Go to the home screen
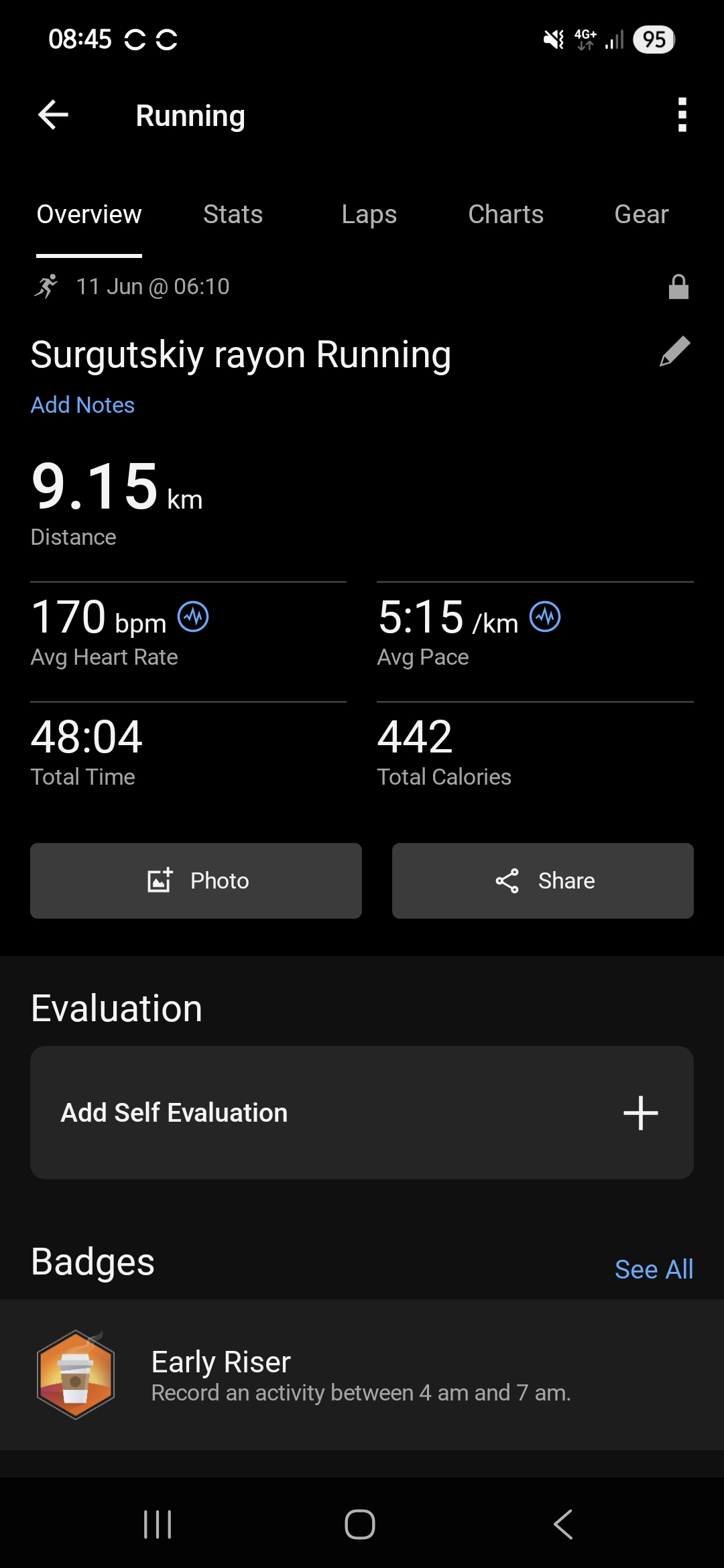 (x=360, y=1524)
